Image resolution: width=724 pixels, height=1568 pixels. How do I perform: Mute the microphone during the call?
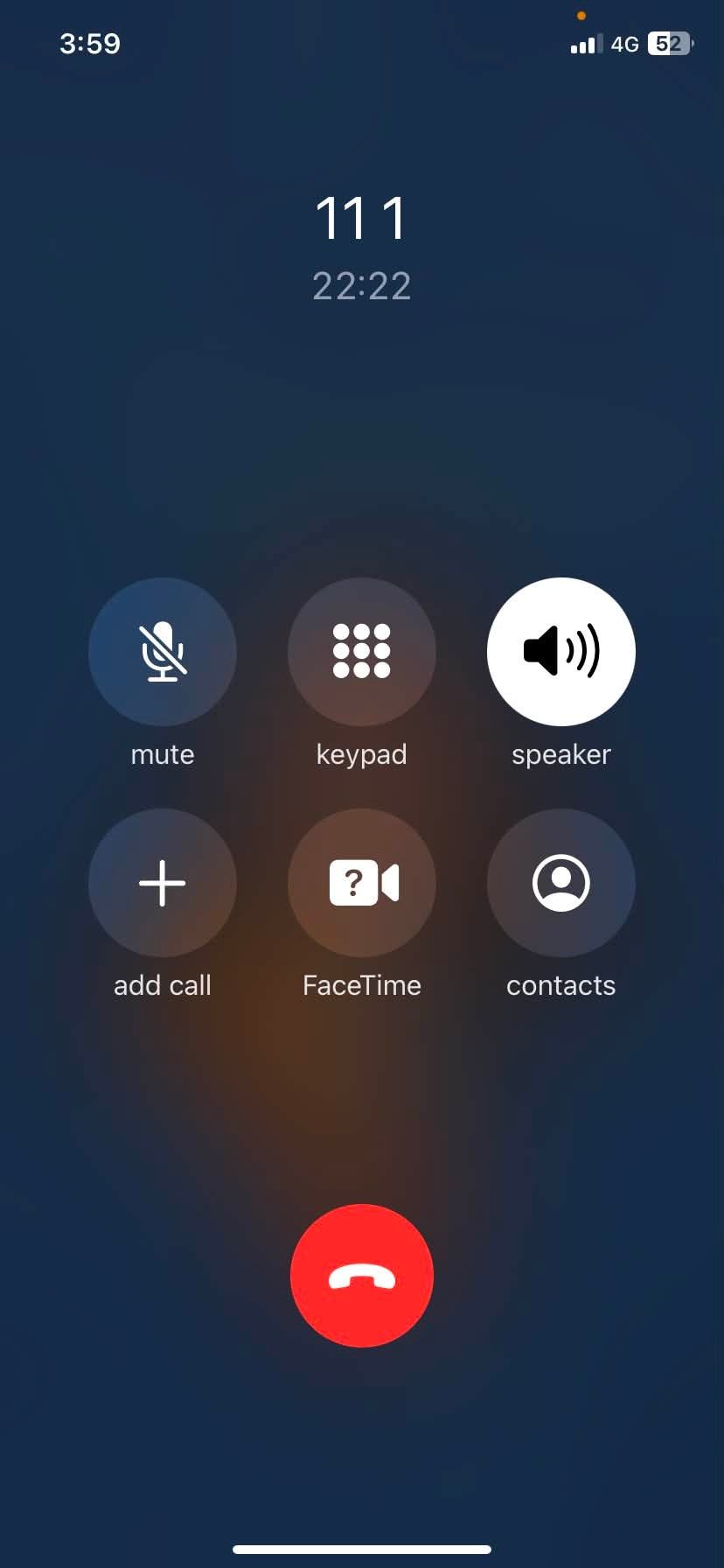click(163, 652)
